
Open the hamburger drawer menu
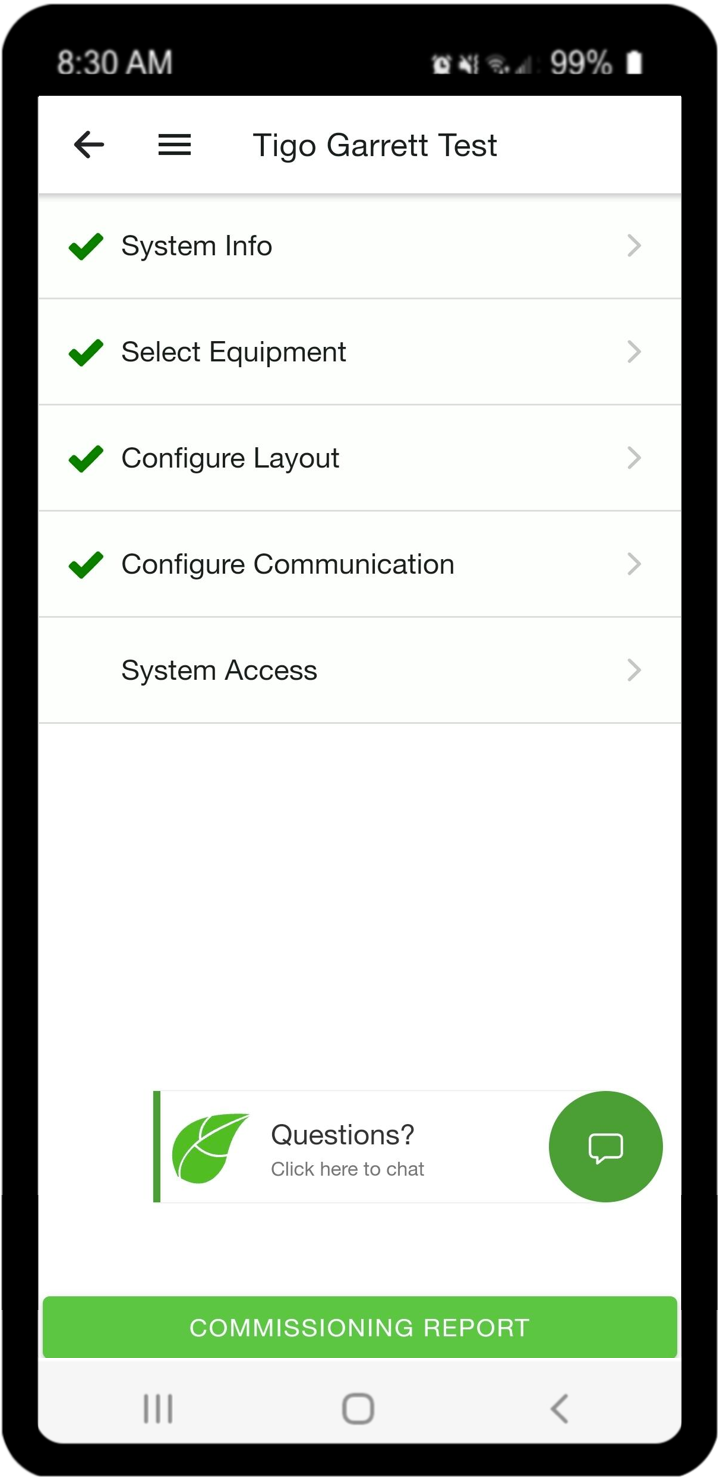click(175, 145)
